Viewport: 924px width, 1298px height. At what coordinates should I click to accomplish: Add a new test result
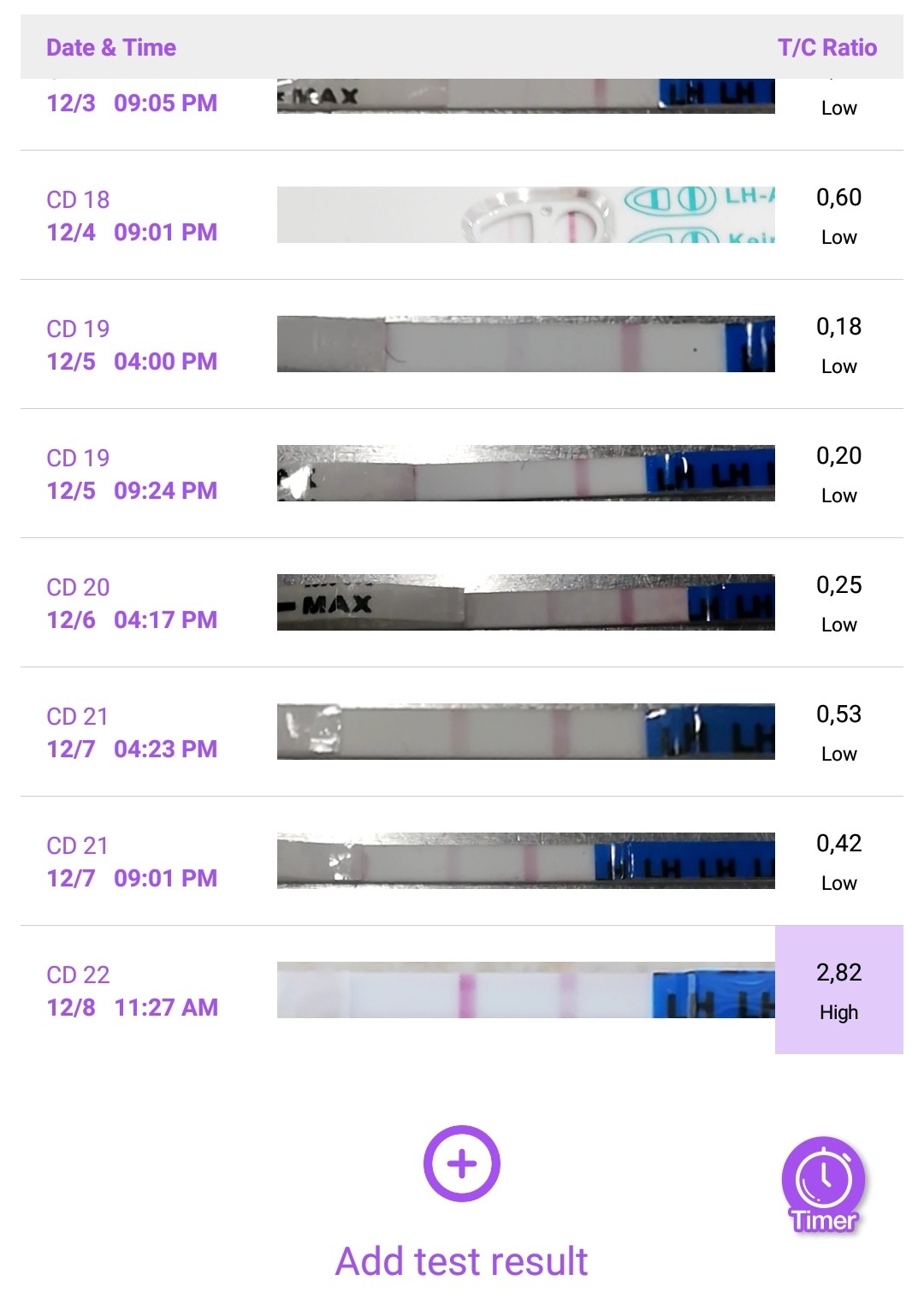[x=461, y=1164]
